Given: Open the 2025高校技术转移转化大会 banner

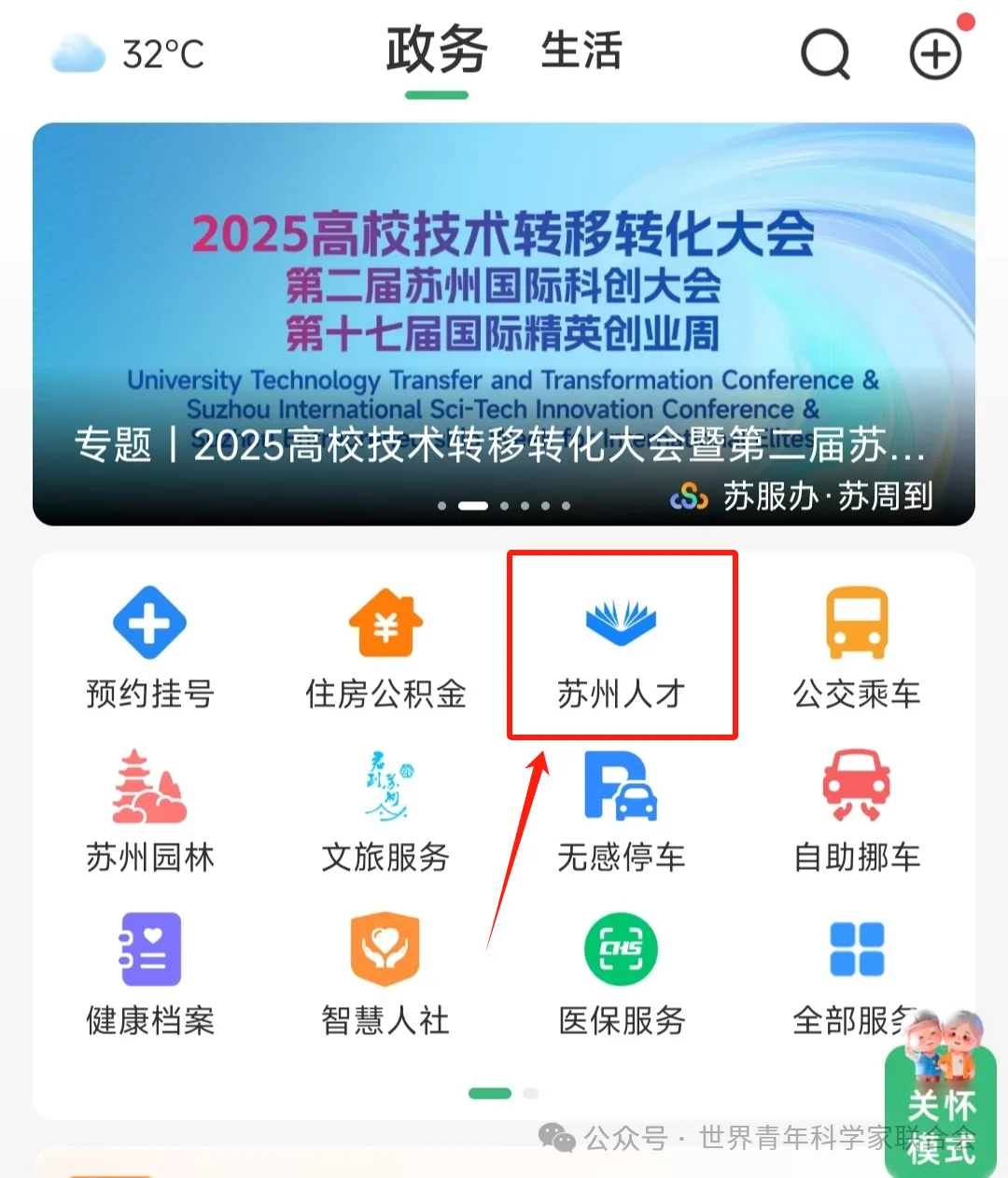Looking at the screenshot, I should pos(504,323).
